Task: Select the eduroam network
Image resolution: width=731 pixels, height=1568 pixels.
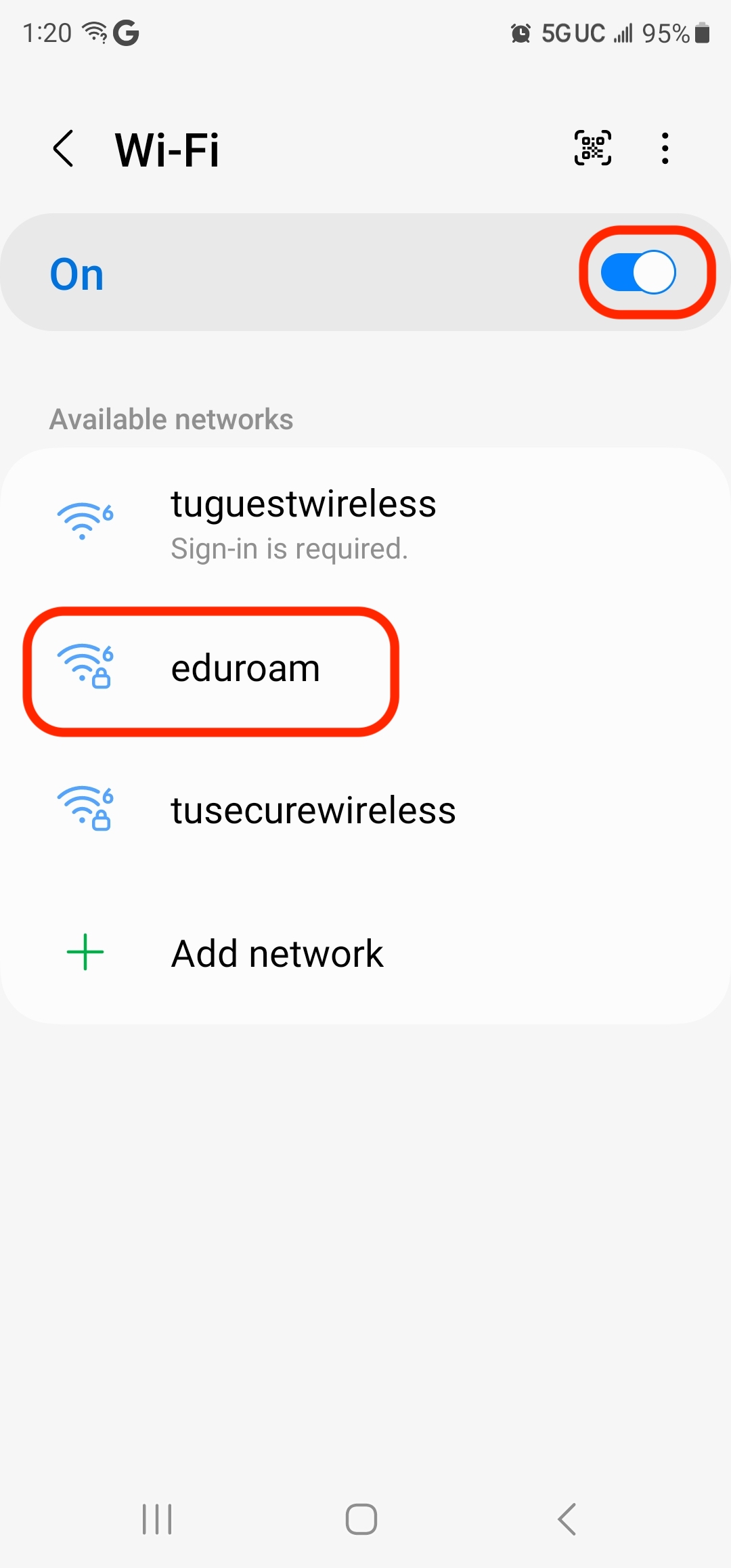Action: click(245, 669)
